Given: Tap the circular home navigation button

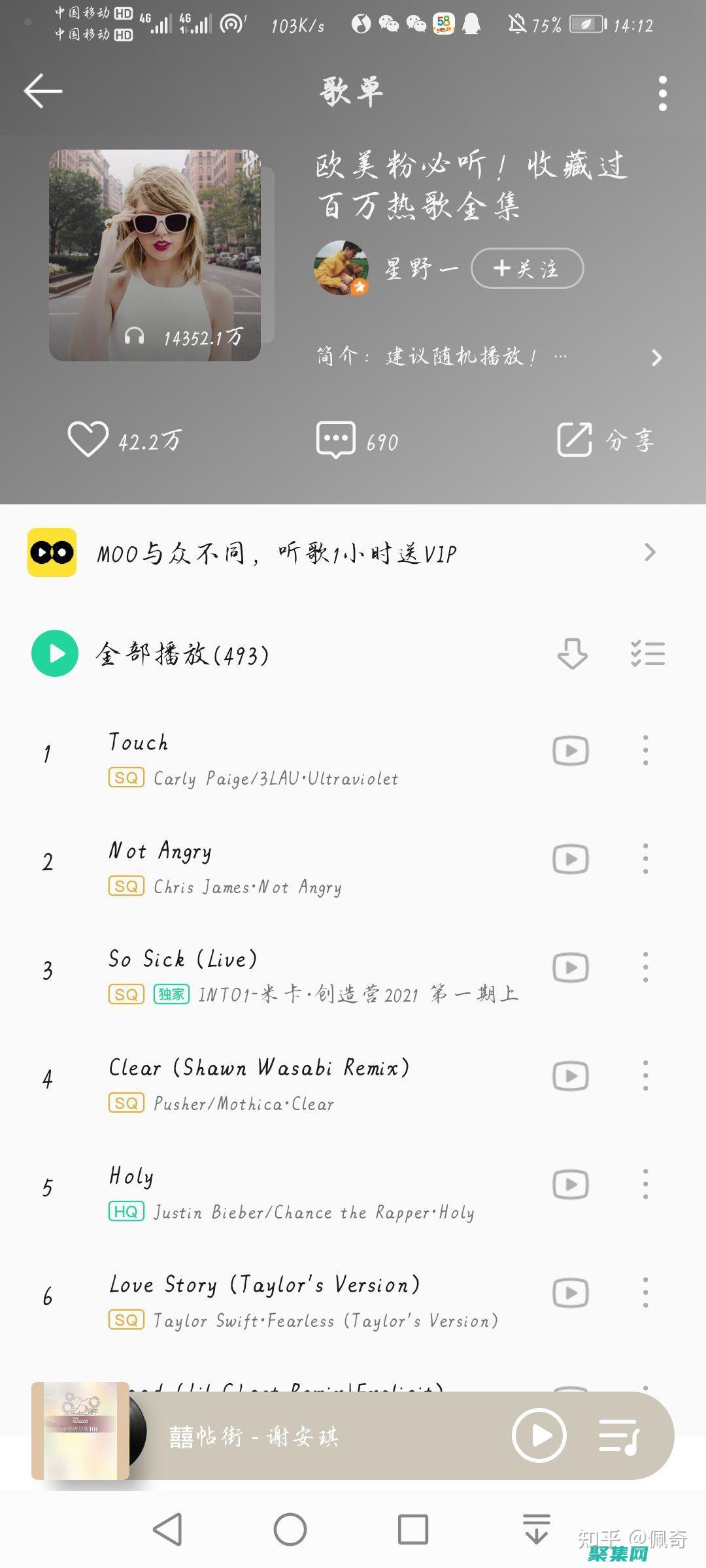Looking at the screenshot, I should tap(290, 1530).
